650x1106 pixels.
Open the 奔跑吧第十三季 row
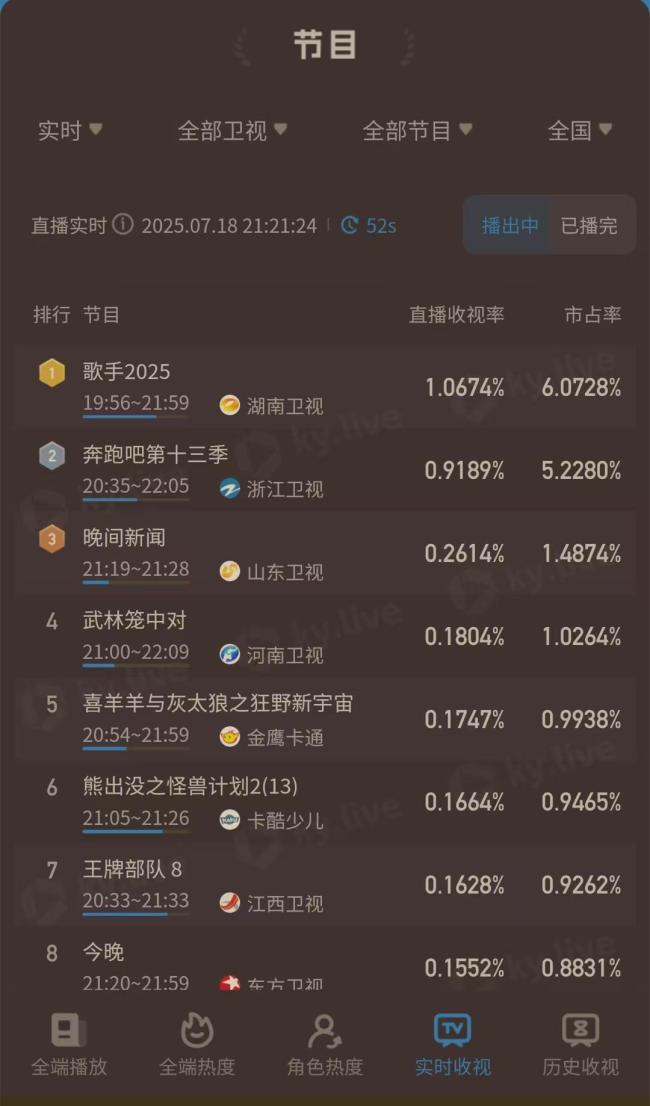coord(325,470)
